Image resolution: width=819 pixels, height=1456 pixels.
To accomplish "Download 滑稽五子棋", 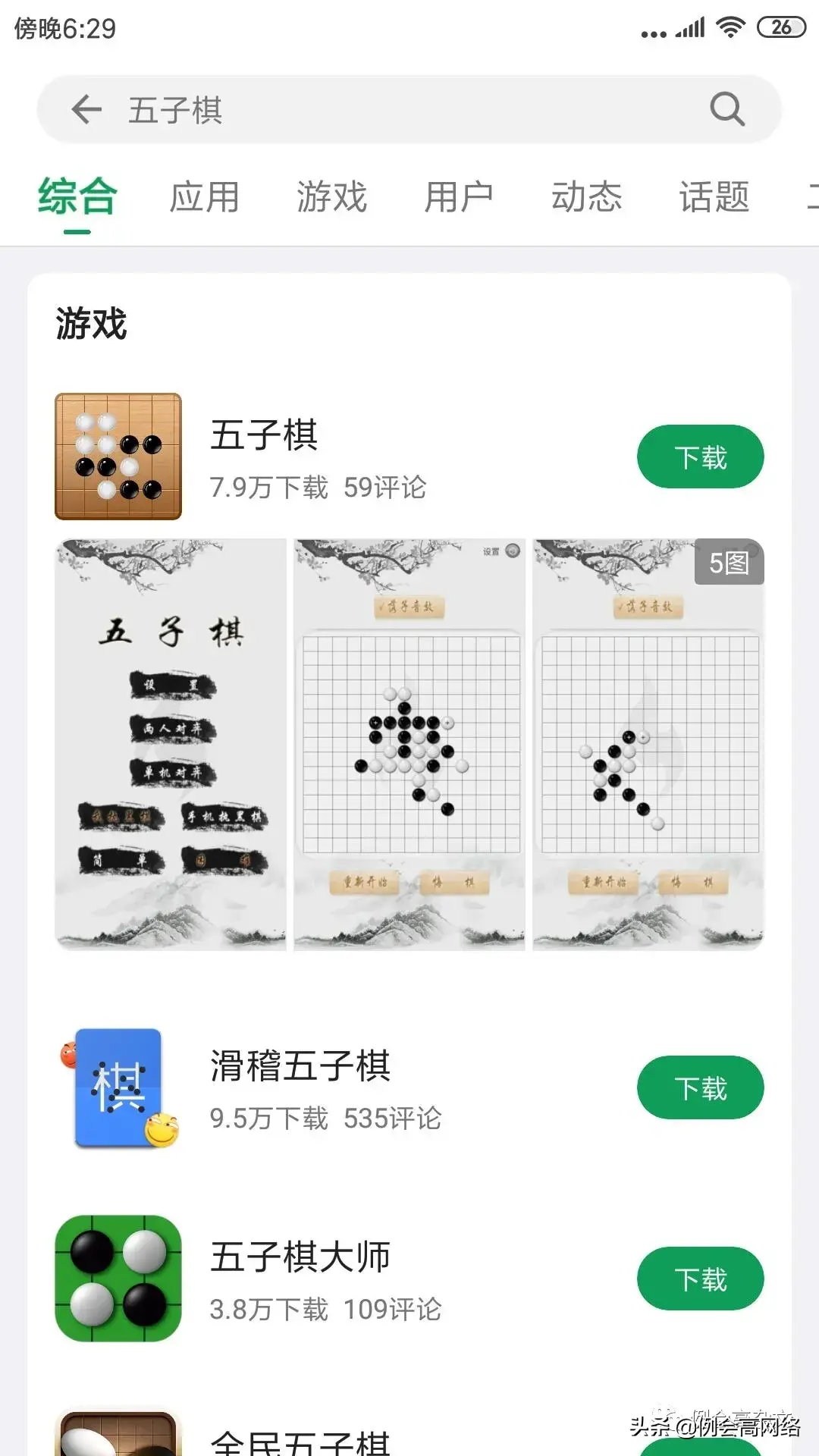I will pos(700,1088).
